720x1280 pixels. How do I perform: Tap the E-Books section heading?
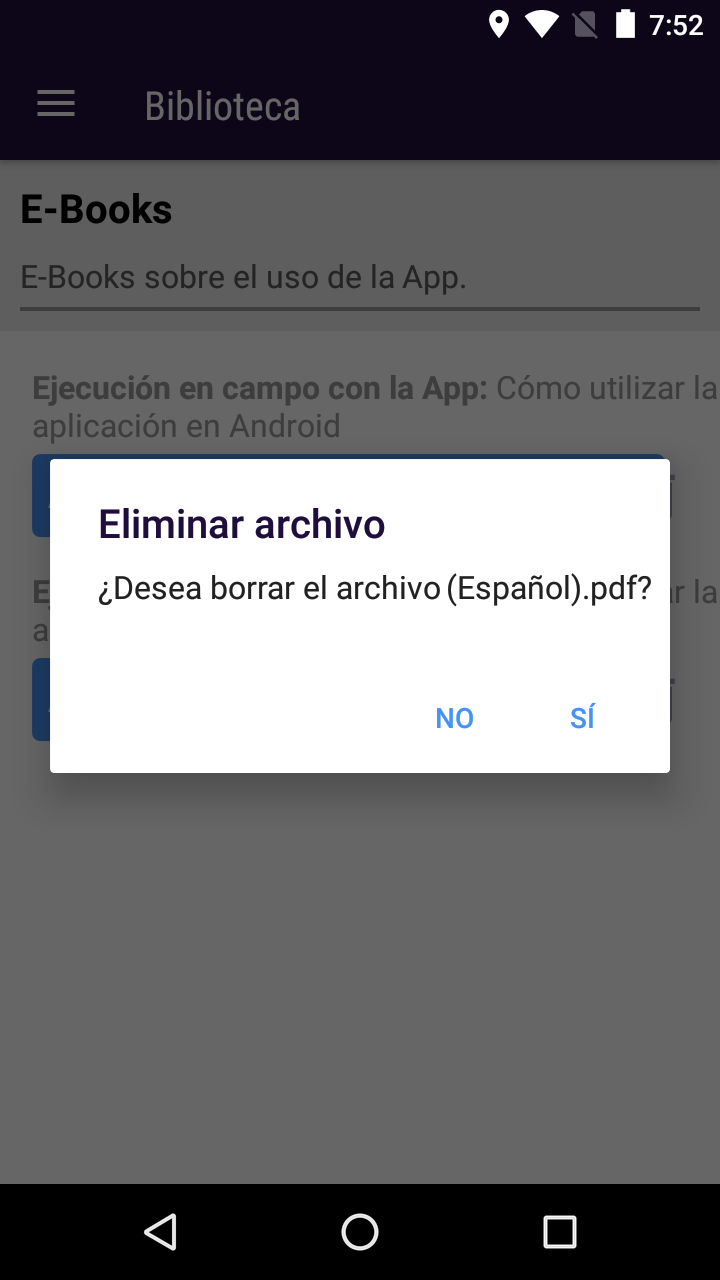(96, 209)
